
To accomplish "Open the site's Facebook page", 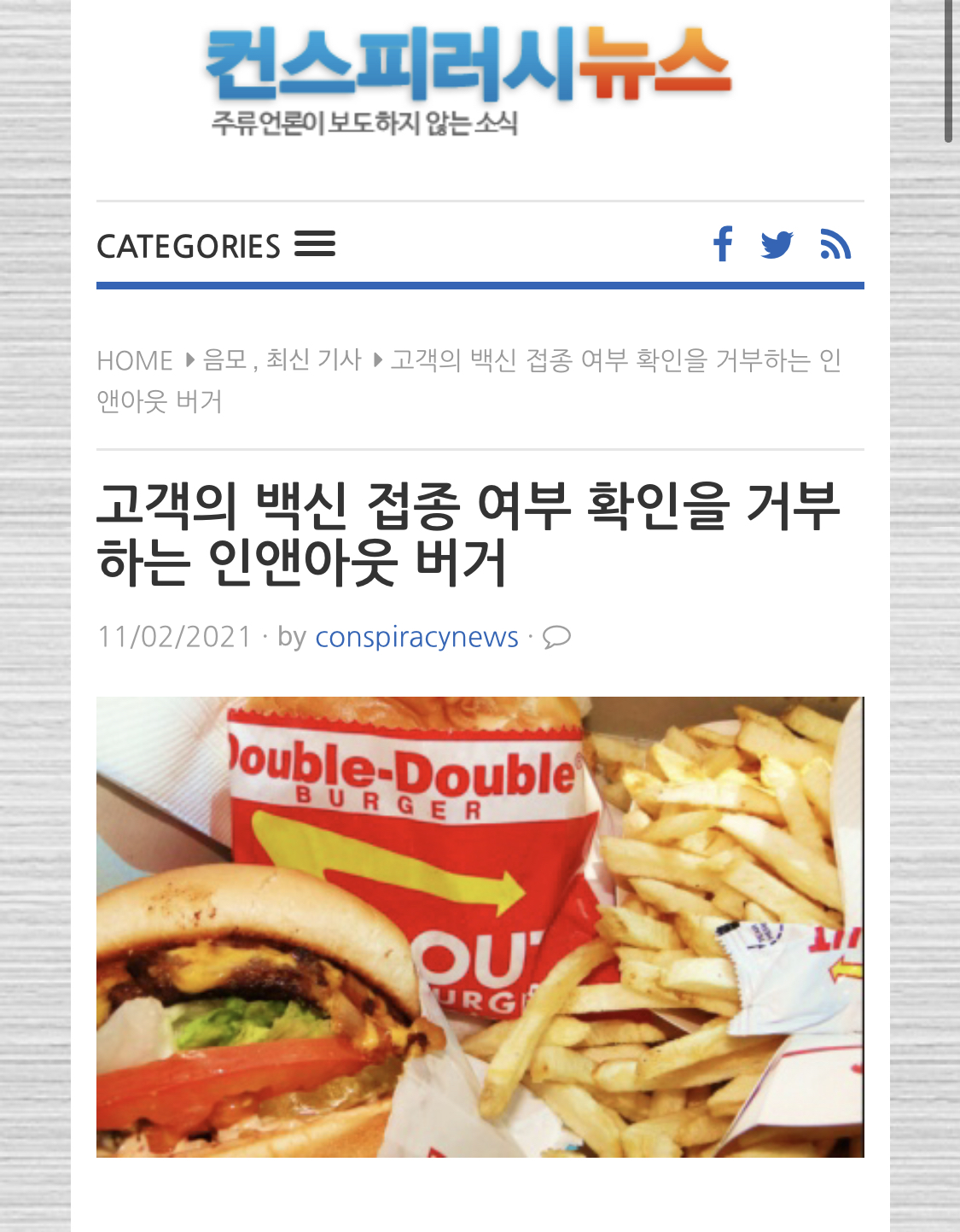I will click(723, 244).
